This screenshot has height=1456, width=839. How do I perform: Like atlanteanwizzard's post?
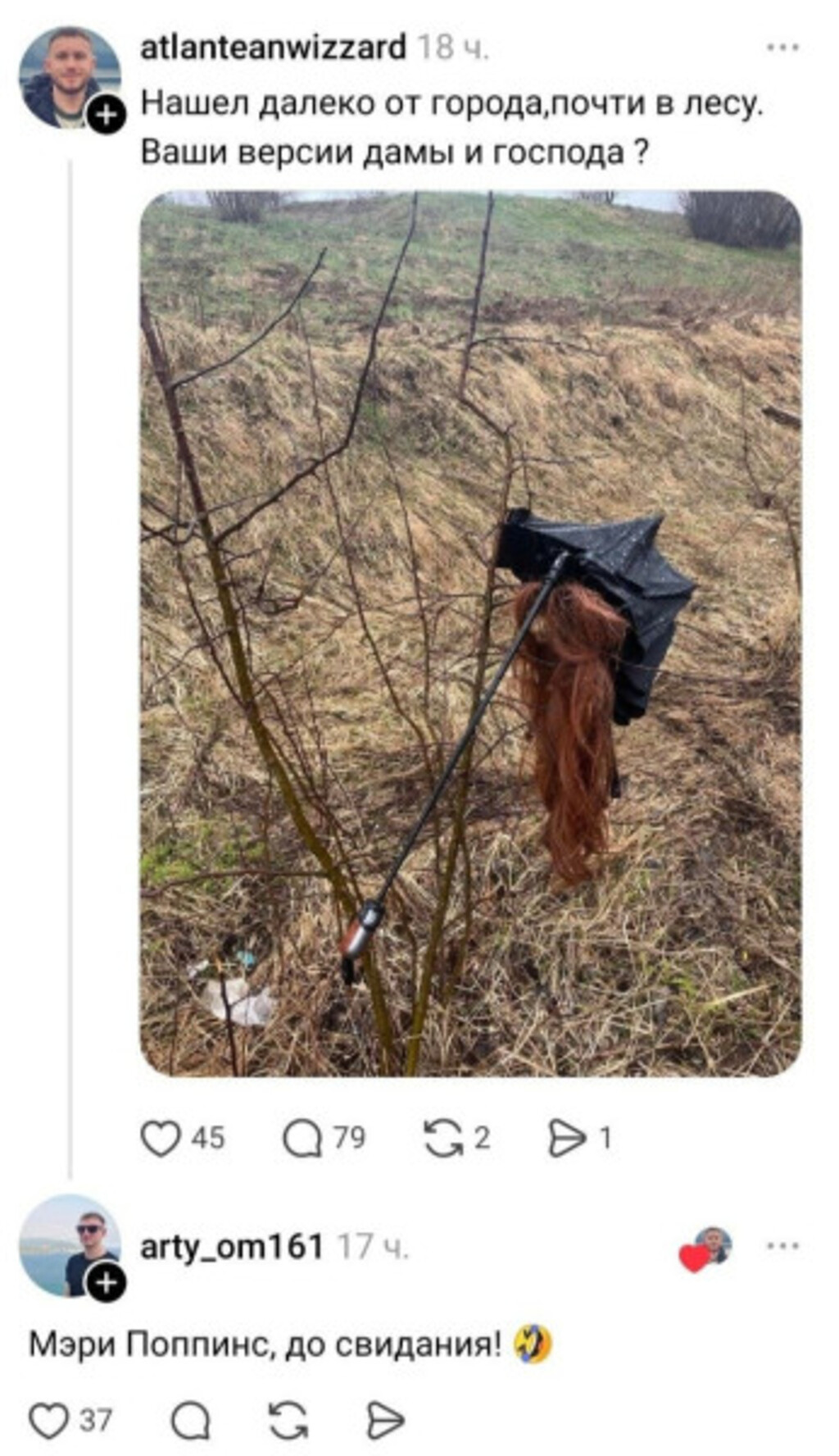pos(161,1138)
